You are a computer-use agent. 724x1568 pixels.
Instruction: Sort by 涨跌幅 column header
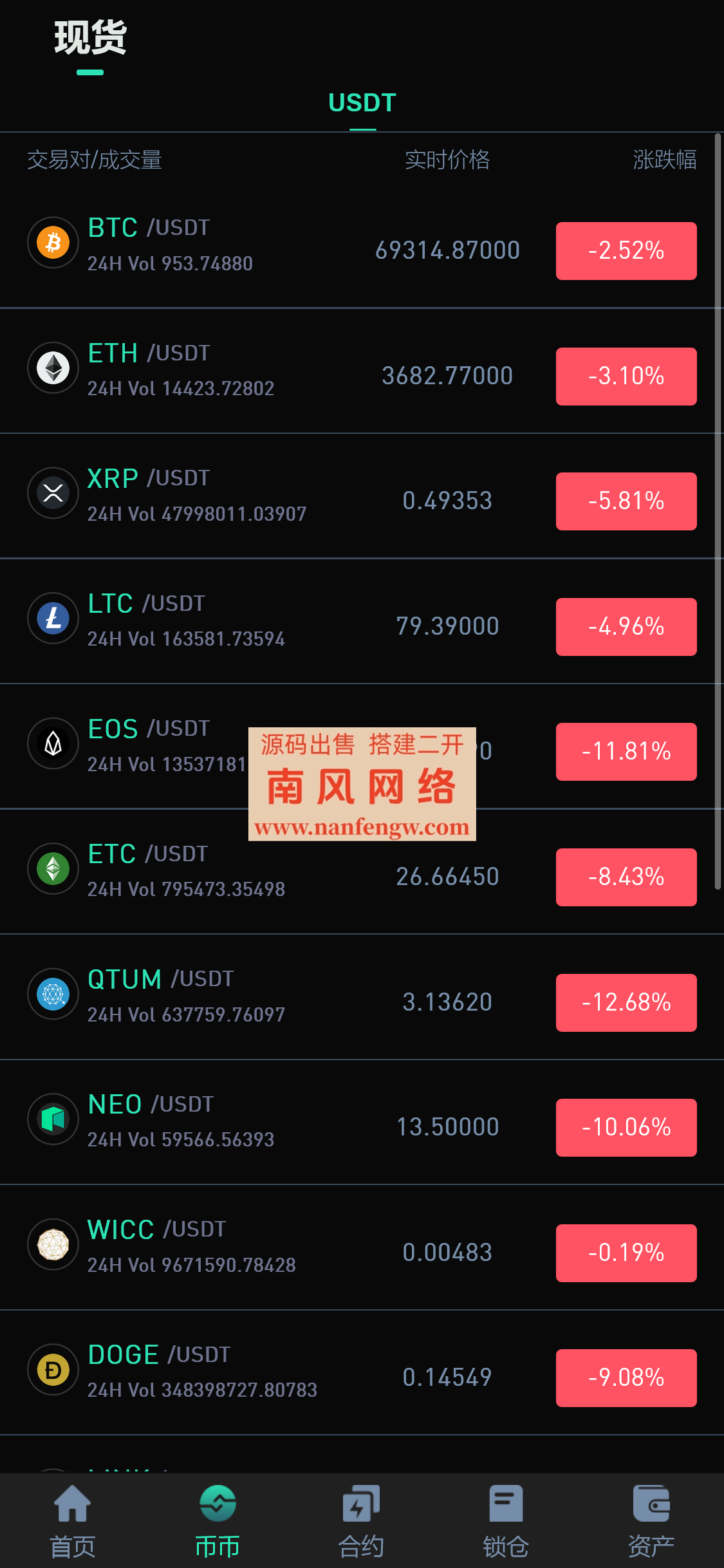pyautogui.click(x=664, y=162)
